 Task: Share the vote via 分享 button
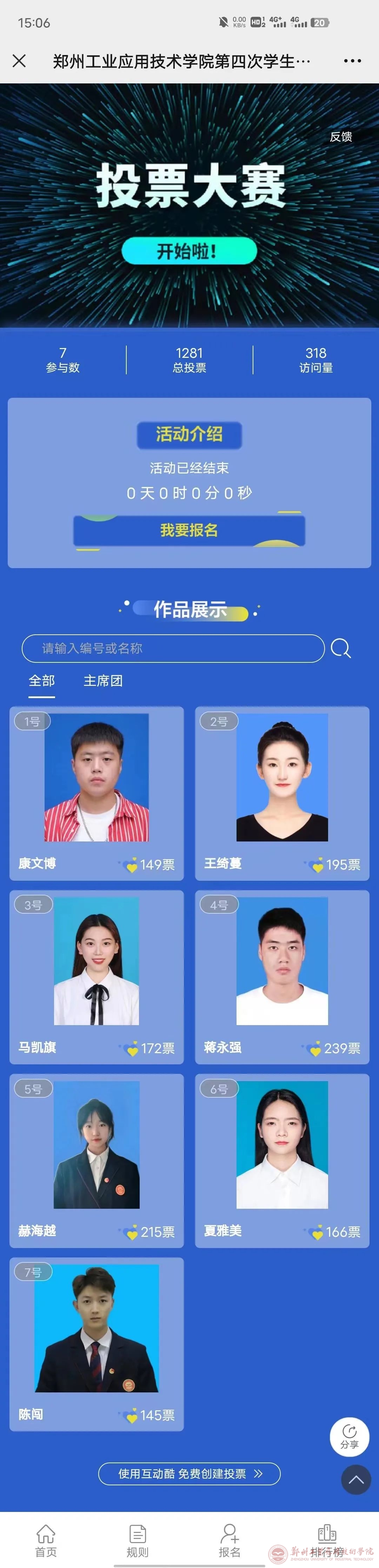349,1437
